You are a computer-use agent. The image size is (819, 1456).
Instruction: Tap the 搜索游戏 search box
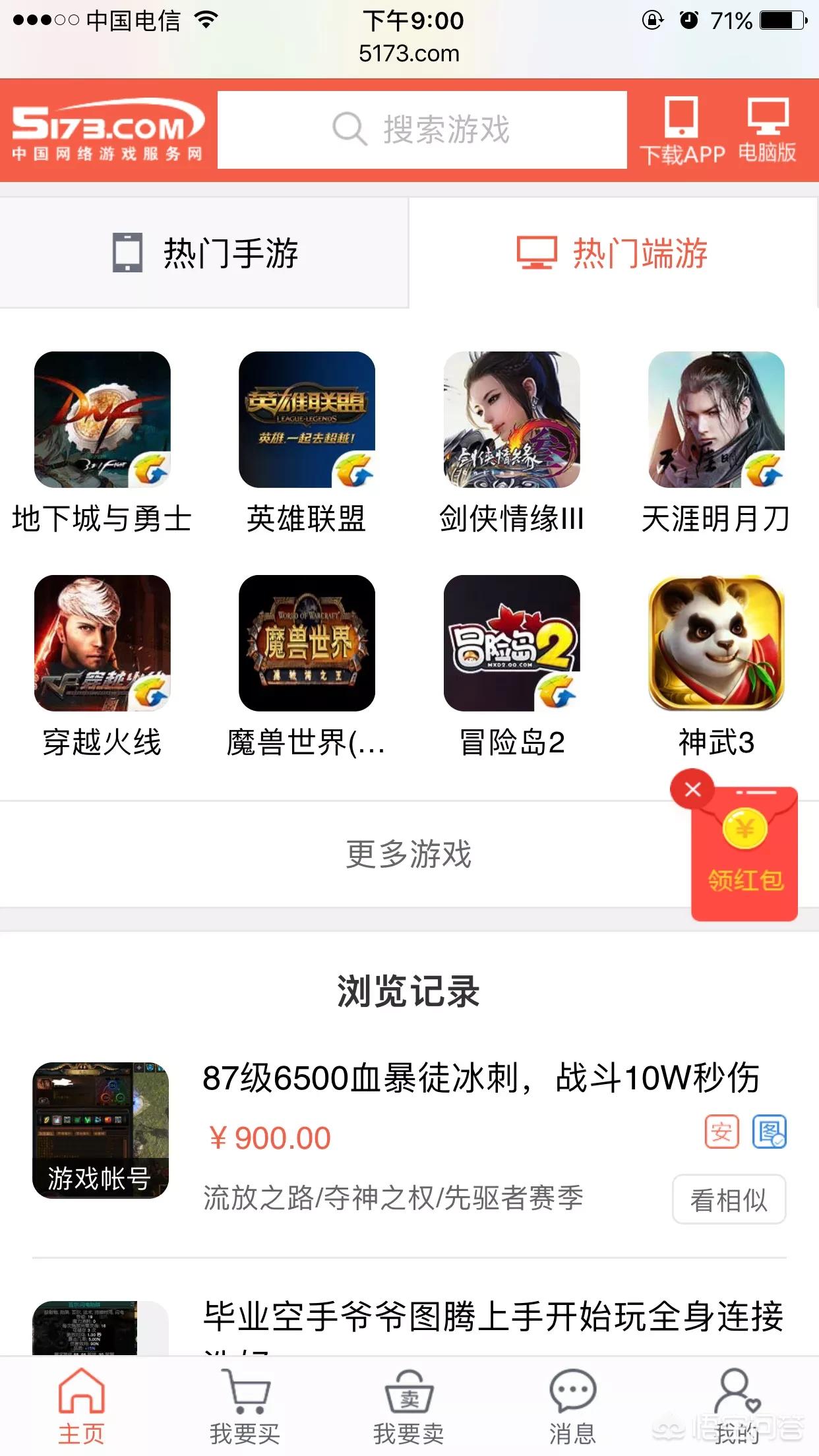click(422, 129)
